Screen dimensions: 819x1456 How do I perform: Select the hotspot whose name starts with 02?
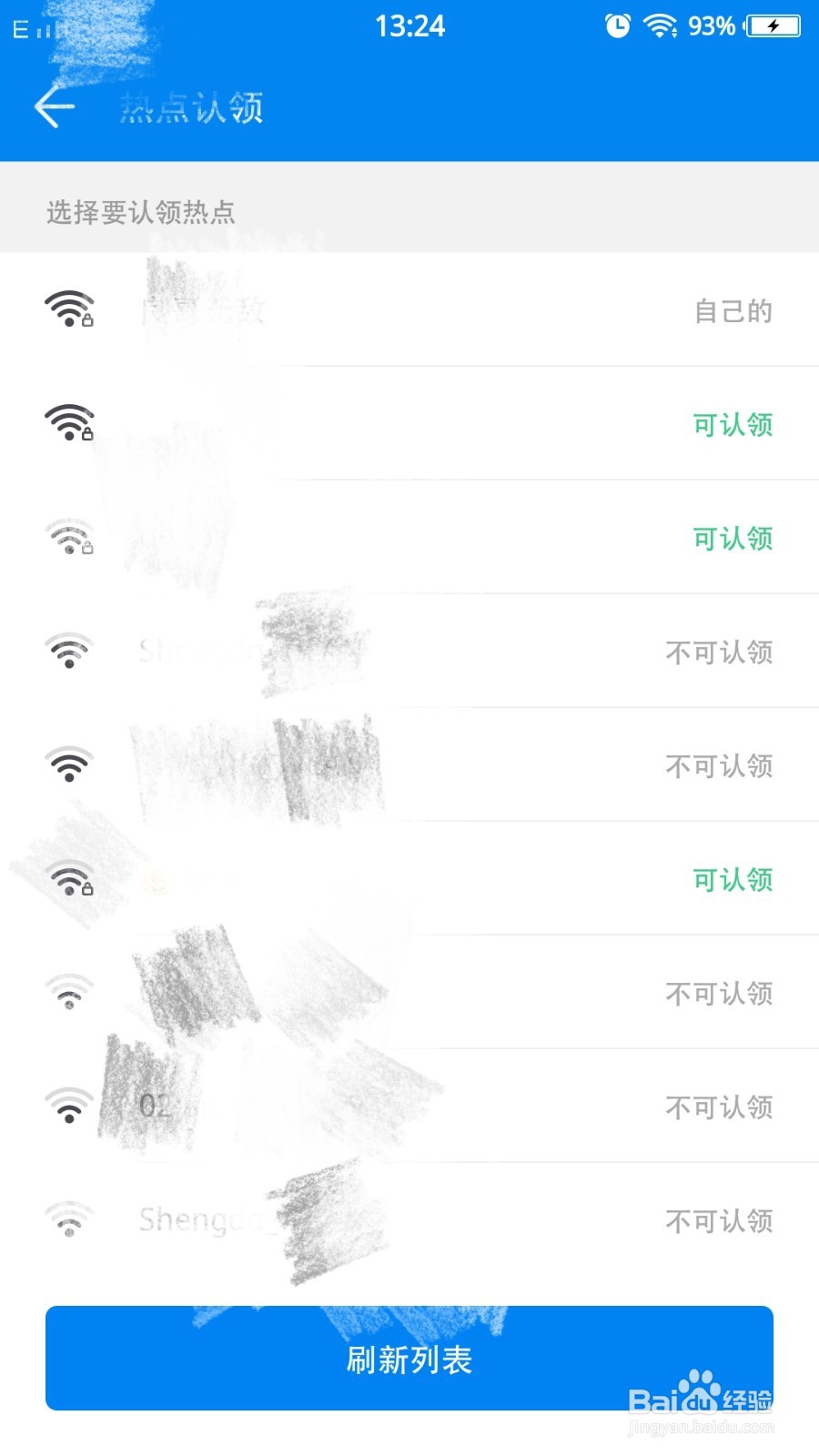tap(409, 1106)
